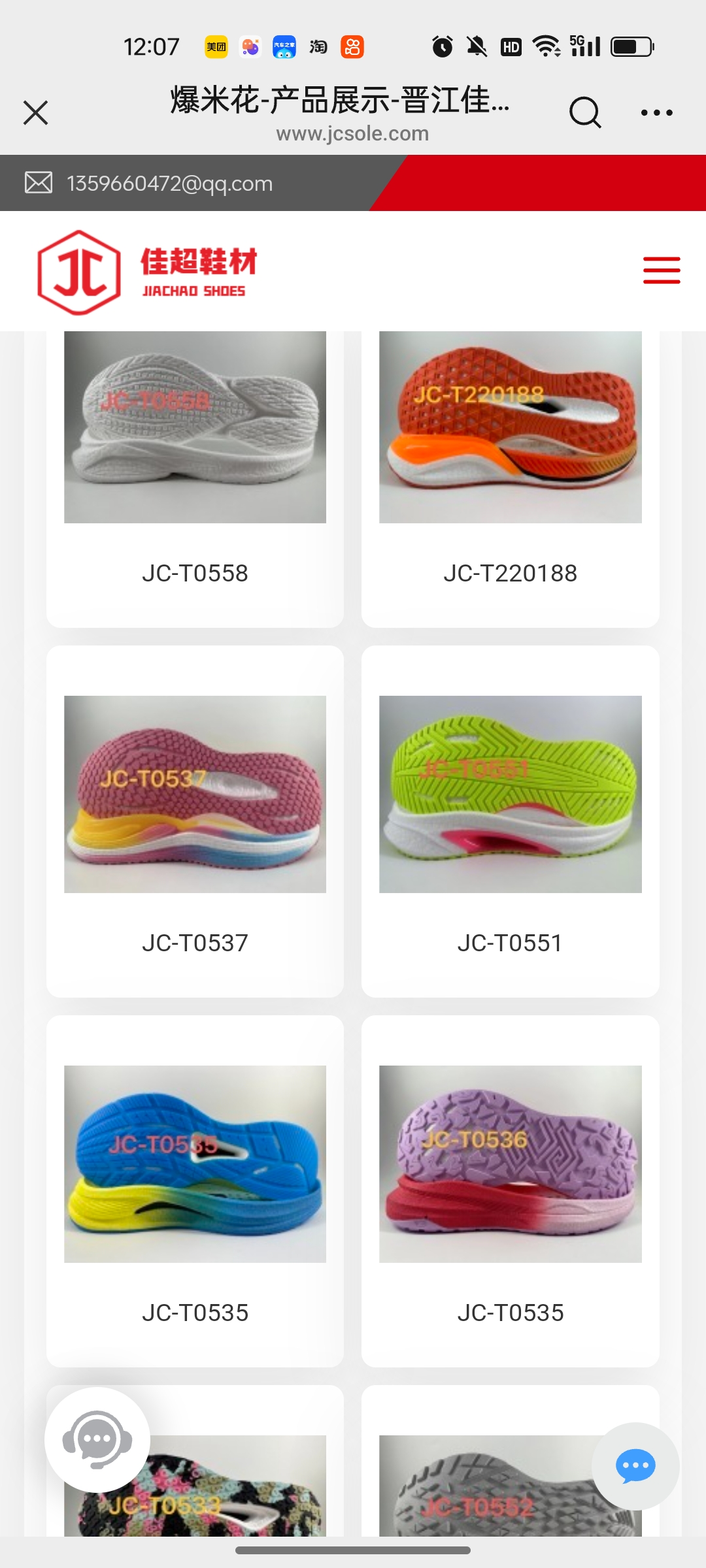Open the JC-T0558 white sole product
The image size is (706, 1568).
pos(195,457)
